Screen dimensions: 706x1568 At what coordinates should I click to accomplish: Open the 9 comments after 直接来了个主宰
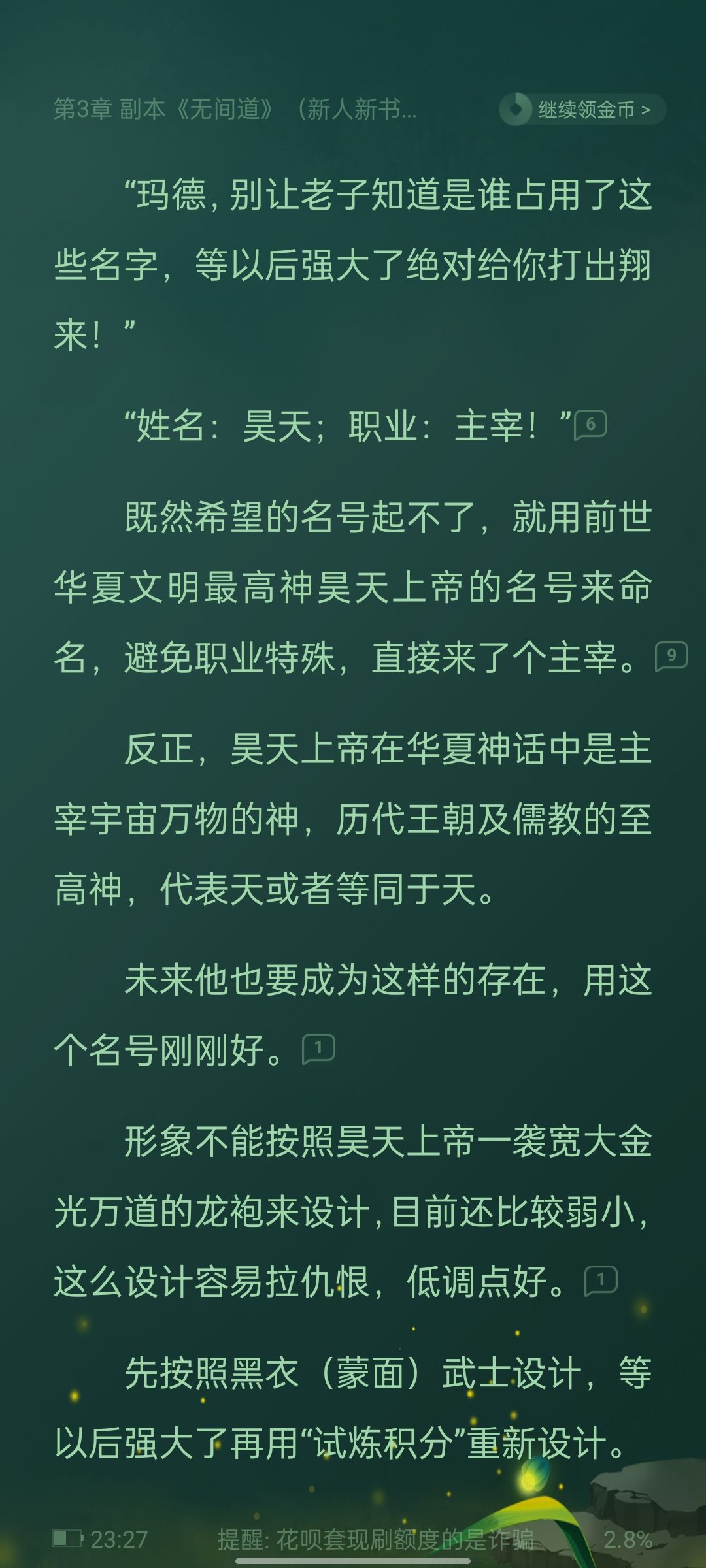coord(671,656)
